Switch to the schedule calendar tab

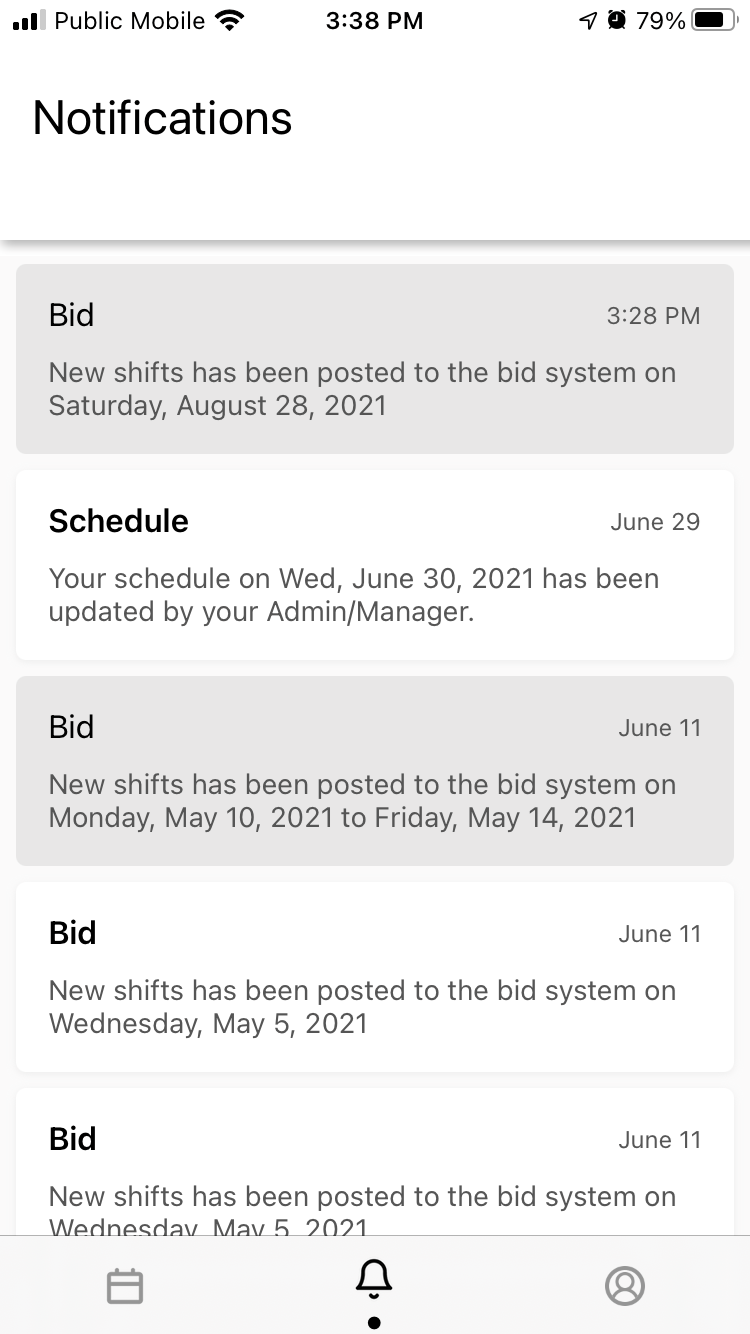click(125, 1286)
